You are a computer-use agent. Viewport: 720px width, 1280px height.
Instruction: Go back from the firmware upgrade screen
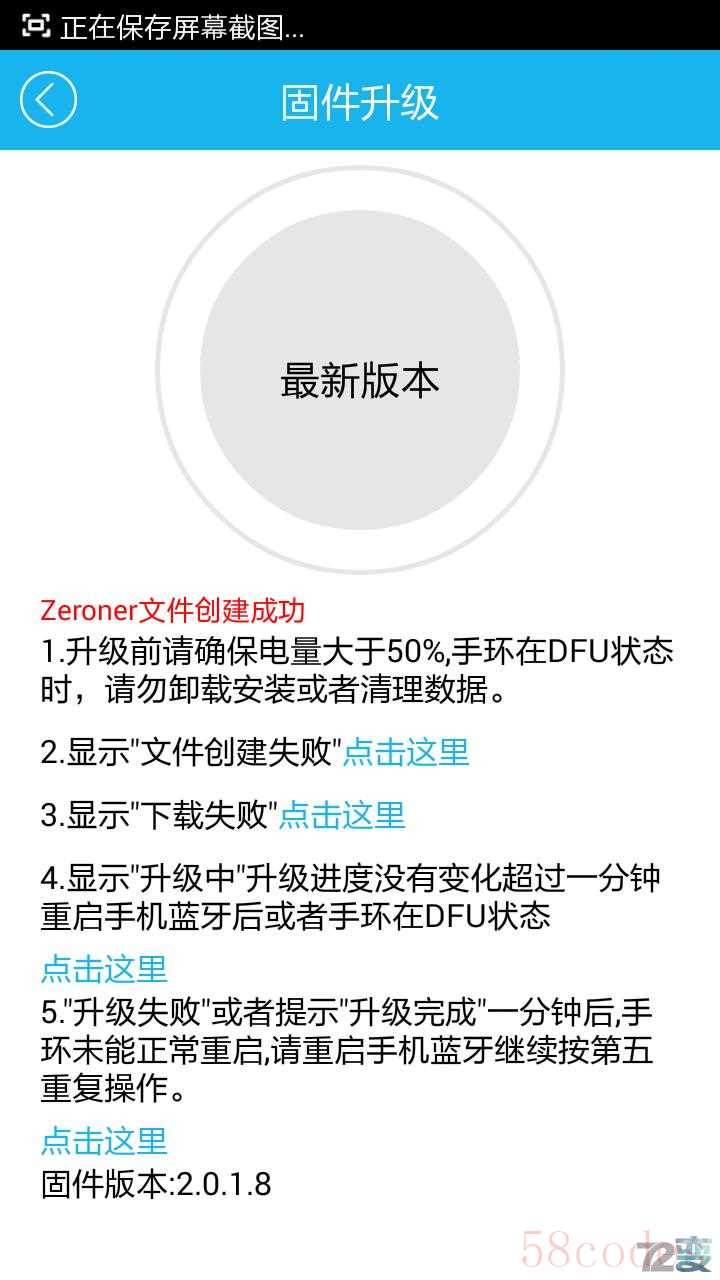coord(48,100)
